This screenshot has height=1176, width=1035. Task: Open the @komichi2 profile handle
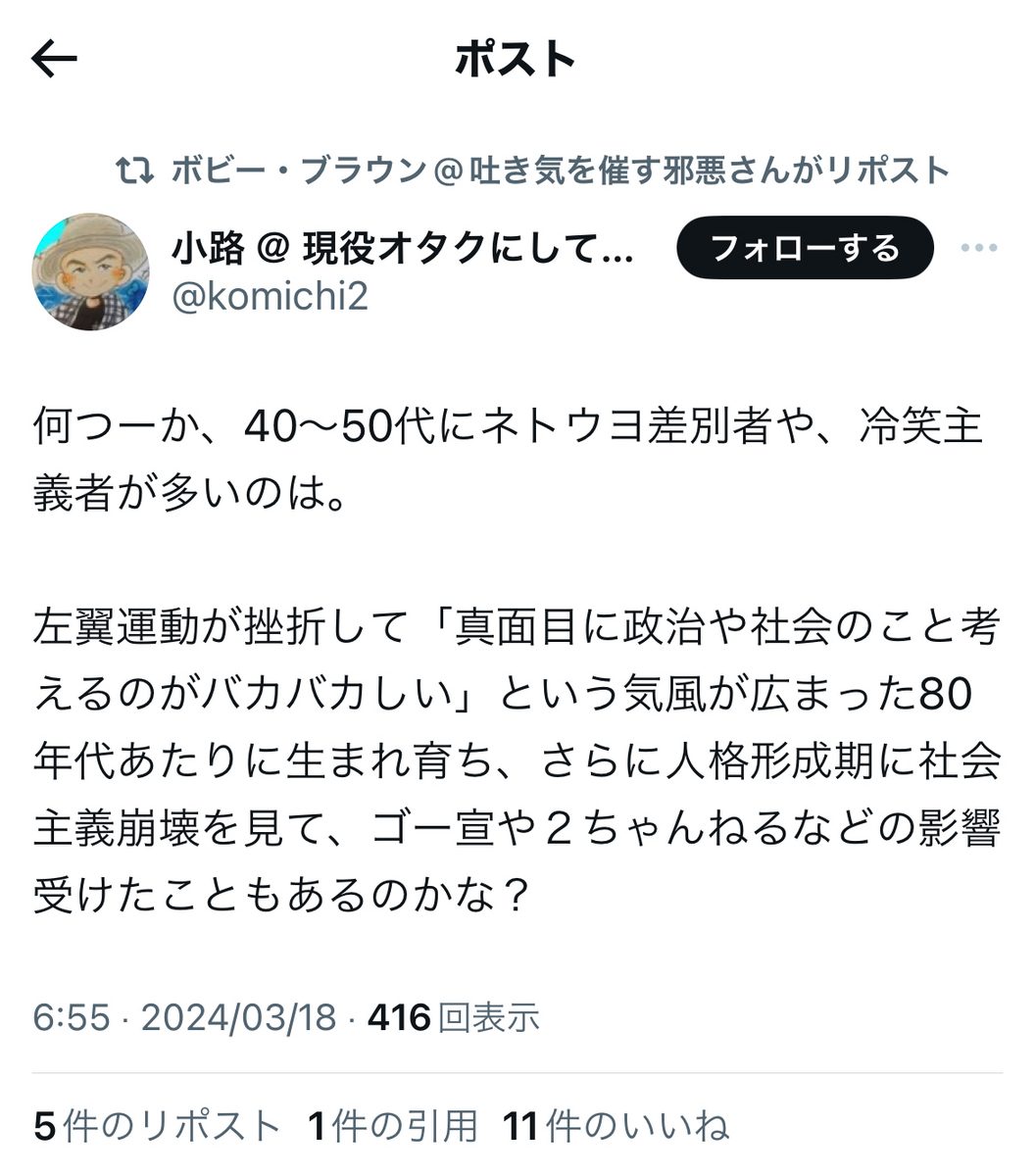click(x=271, y=295)
